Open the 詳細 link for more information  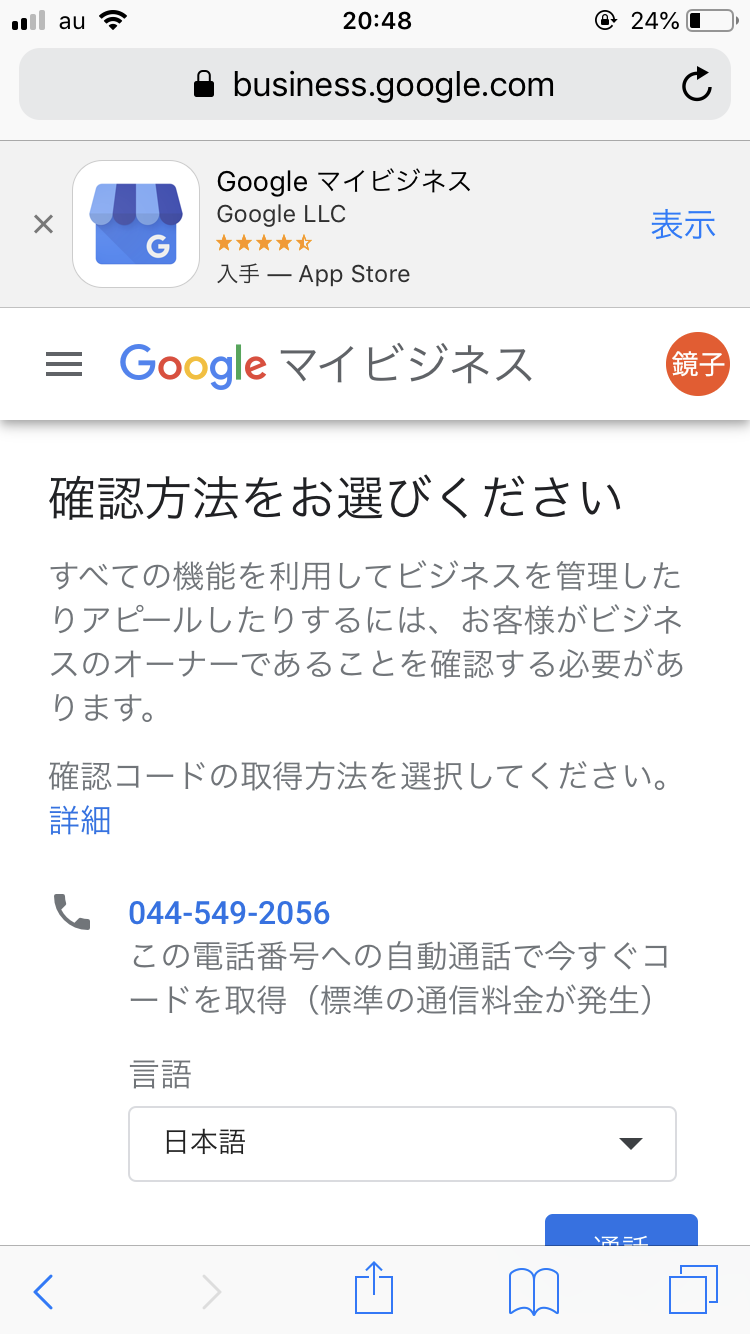[80, 821]
